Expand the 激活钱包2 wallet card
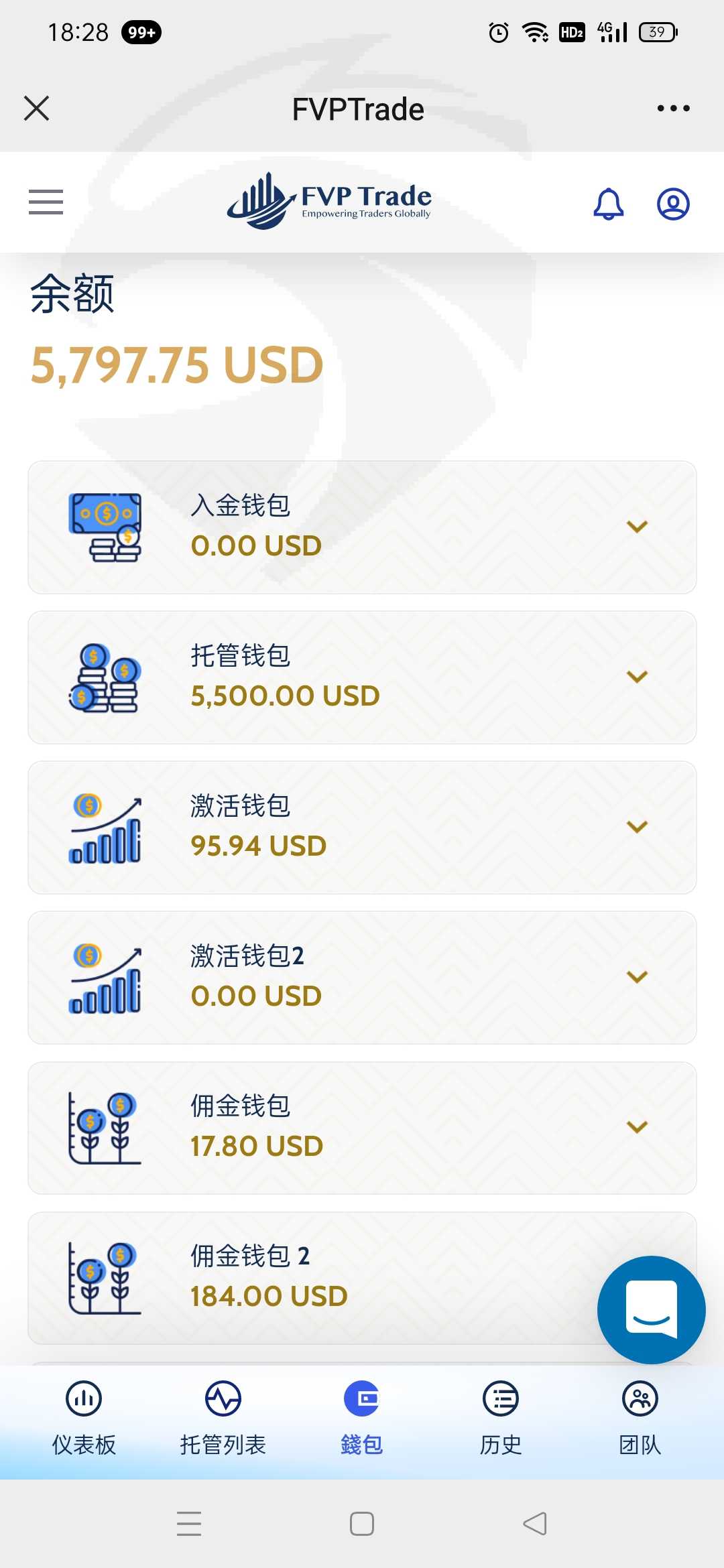Viewport: 724px width, 1568px height. (x=362, y=978)
